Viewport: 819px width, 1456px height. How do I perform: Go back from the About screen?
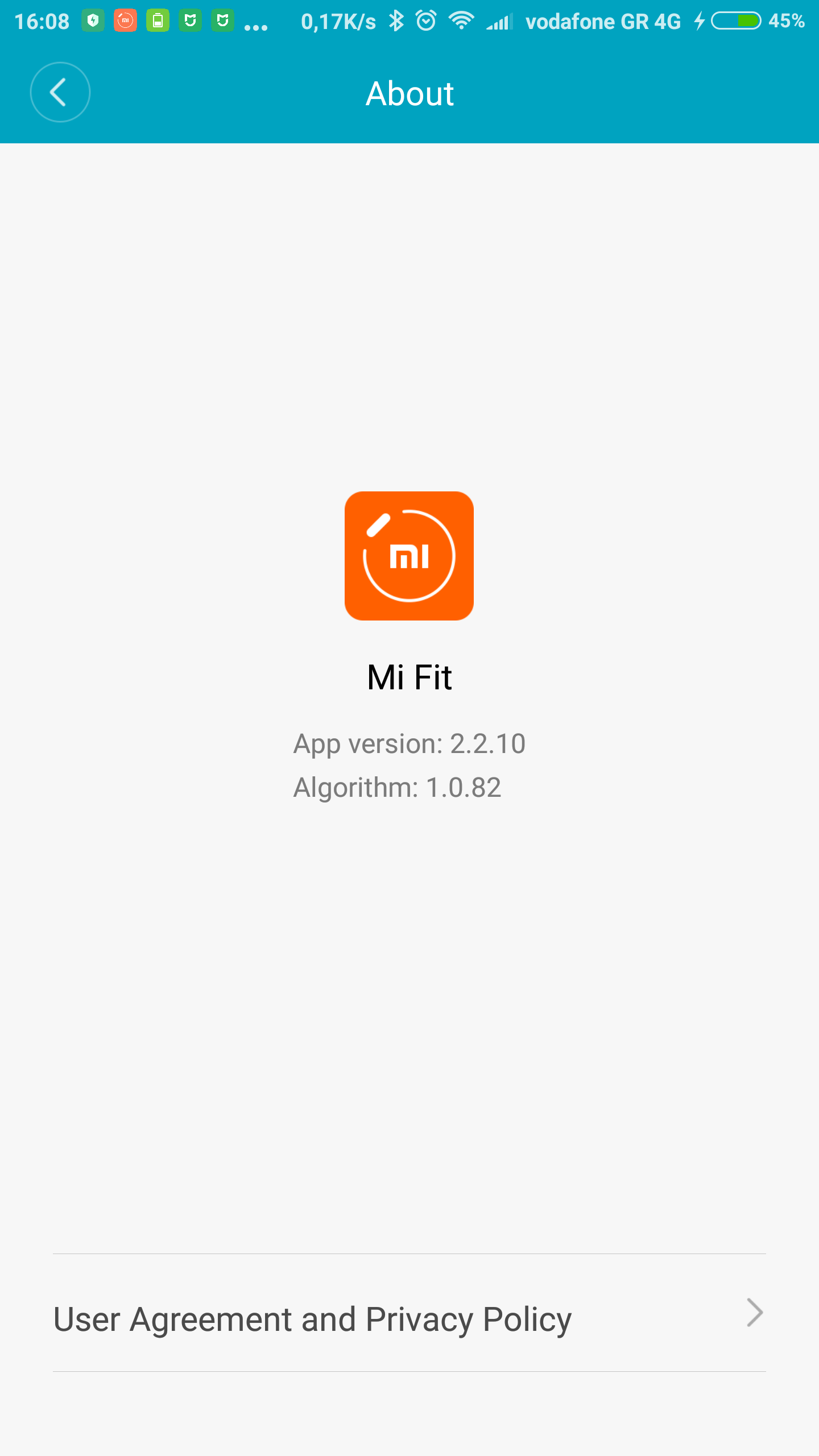(60, 92)
